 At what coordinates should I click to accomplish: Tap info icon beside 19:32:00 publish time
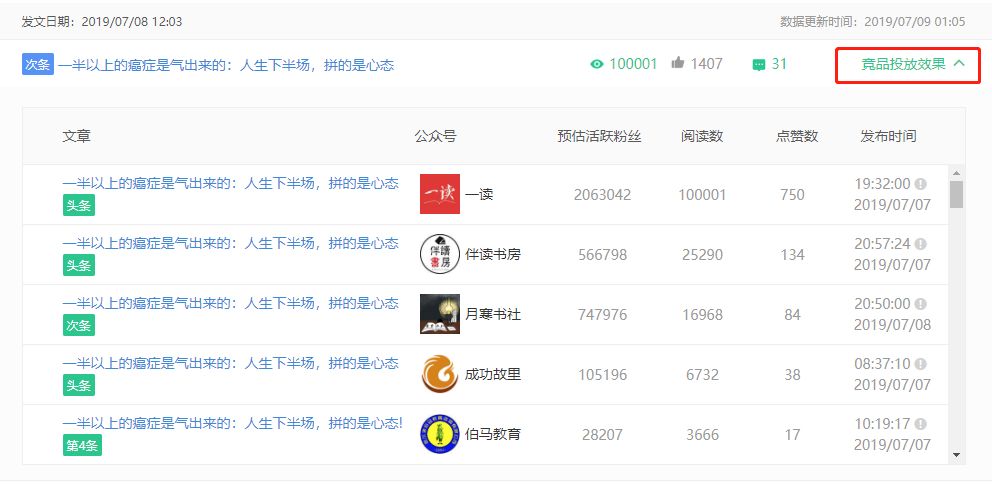click(921, 184)
